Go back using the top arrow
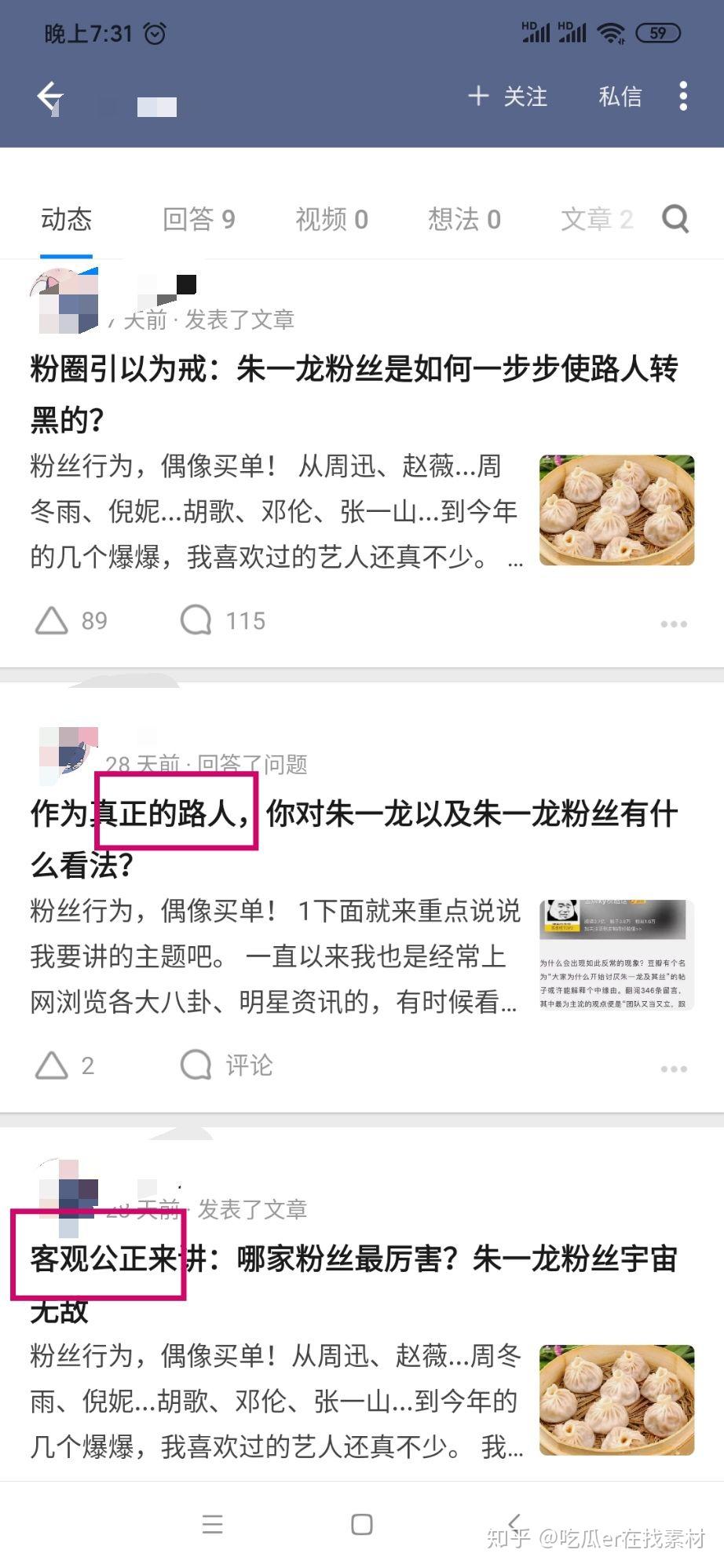The height and width of the screenshot is (1568, 724). pyautogui.click(x=50, y=97)
